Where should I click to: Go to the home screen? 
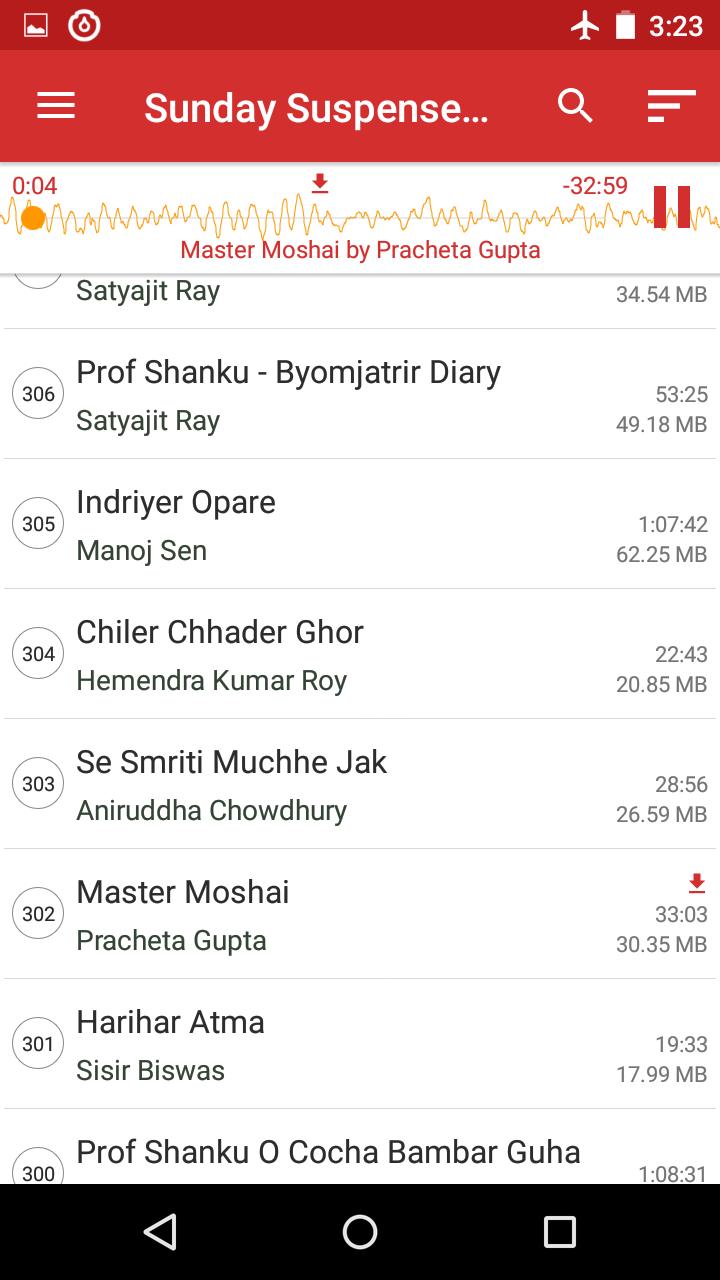point(360,1232)
